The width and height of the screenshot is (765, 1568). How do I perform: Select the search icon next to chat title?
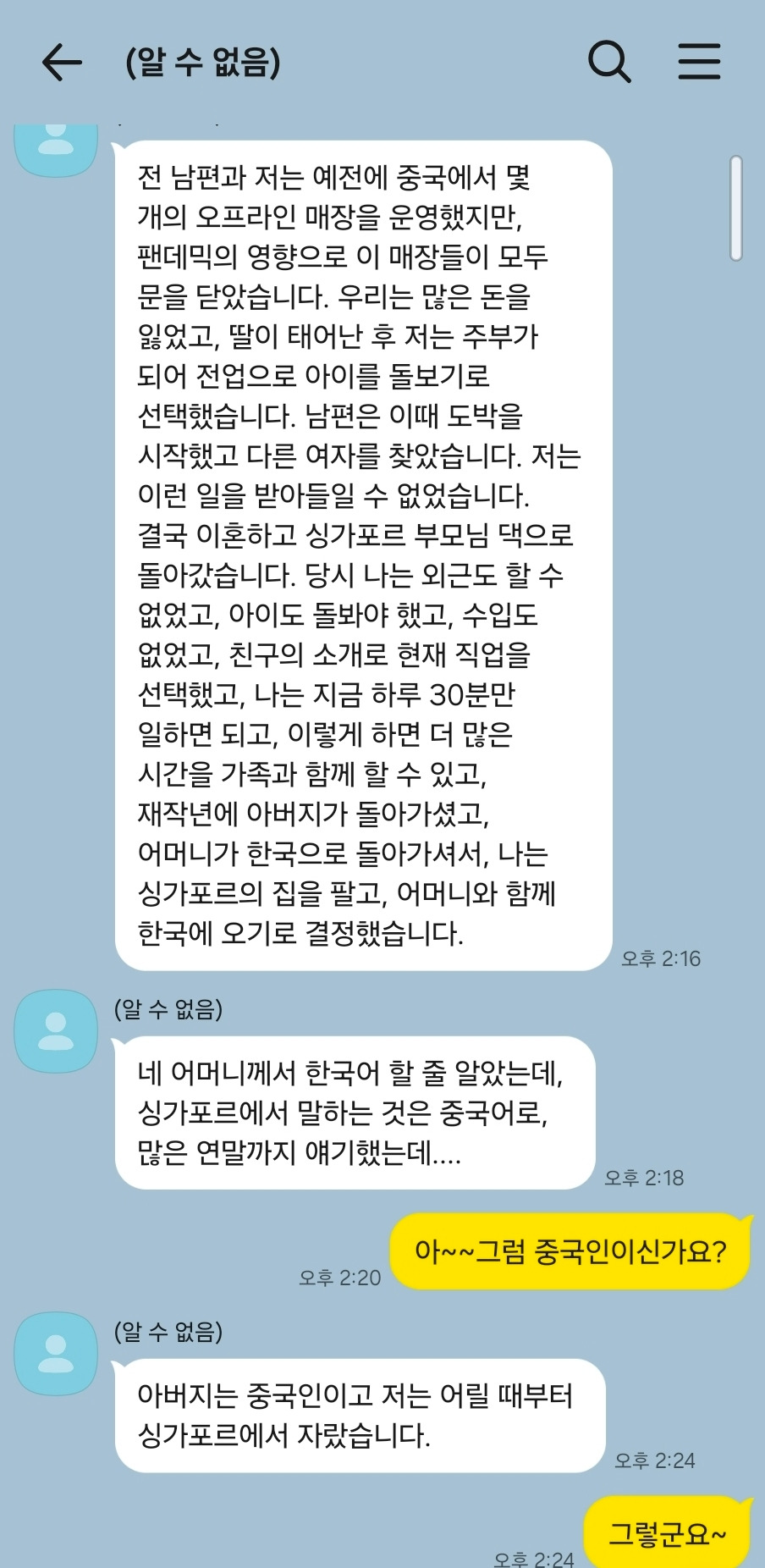(x=611, y=62)
